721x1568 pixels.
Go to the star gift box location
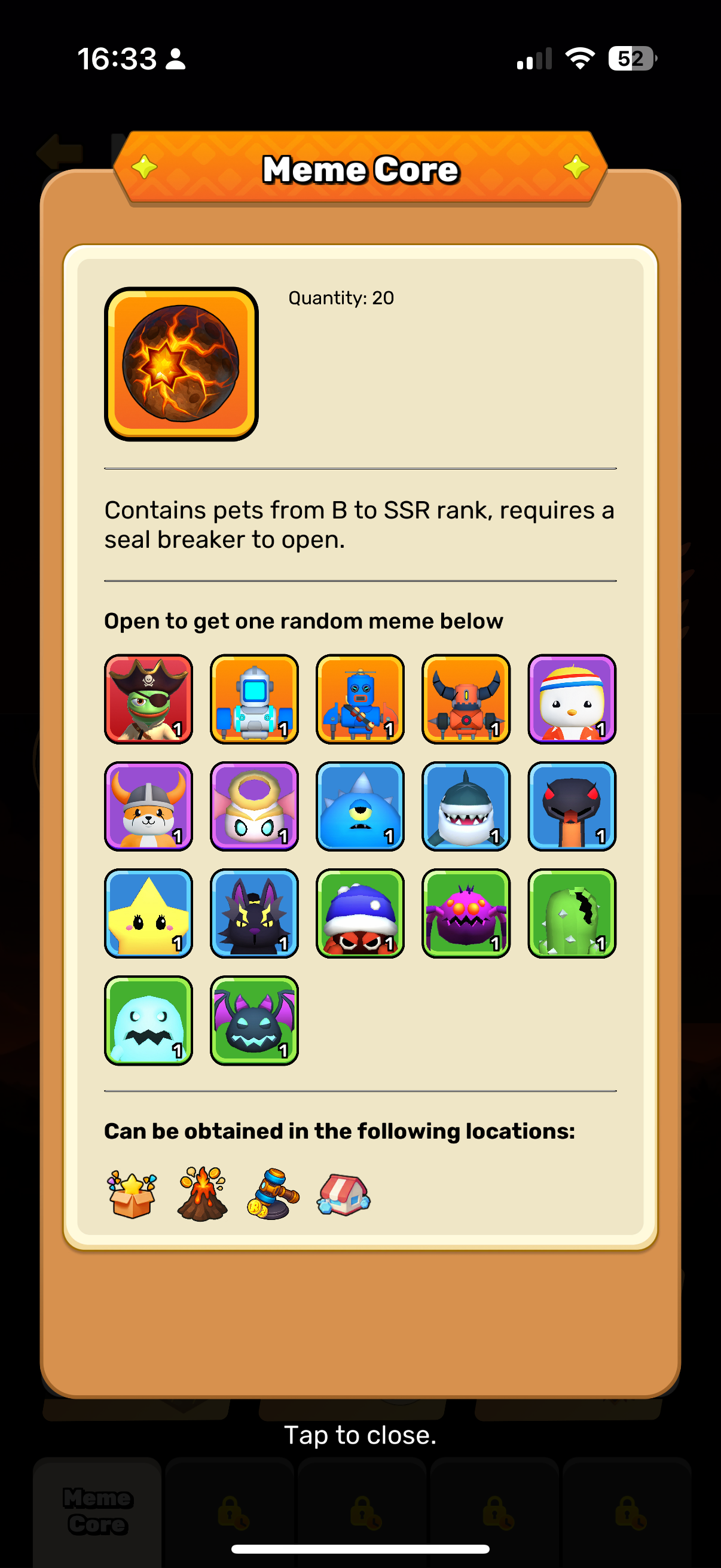[132, 1193]
